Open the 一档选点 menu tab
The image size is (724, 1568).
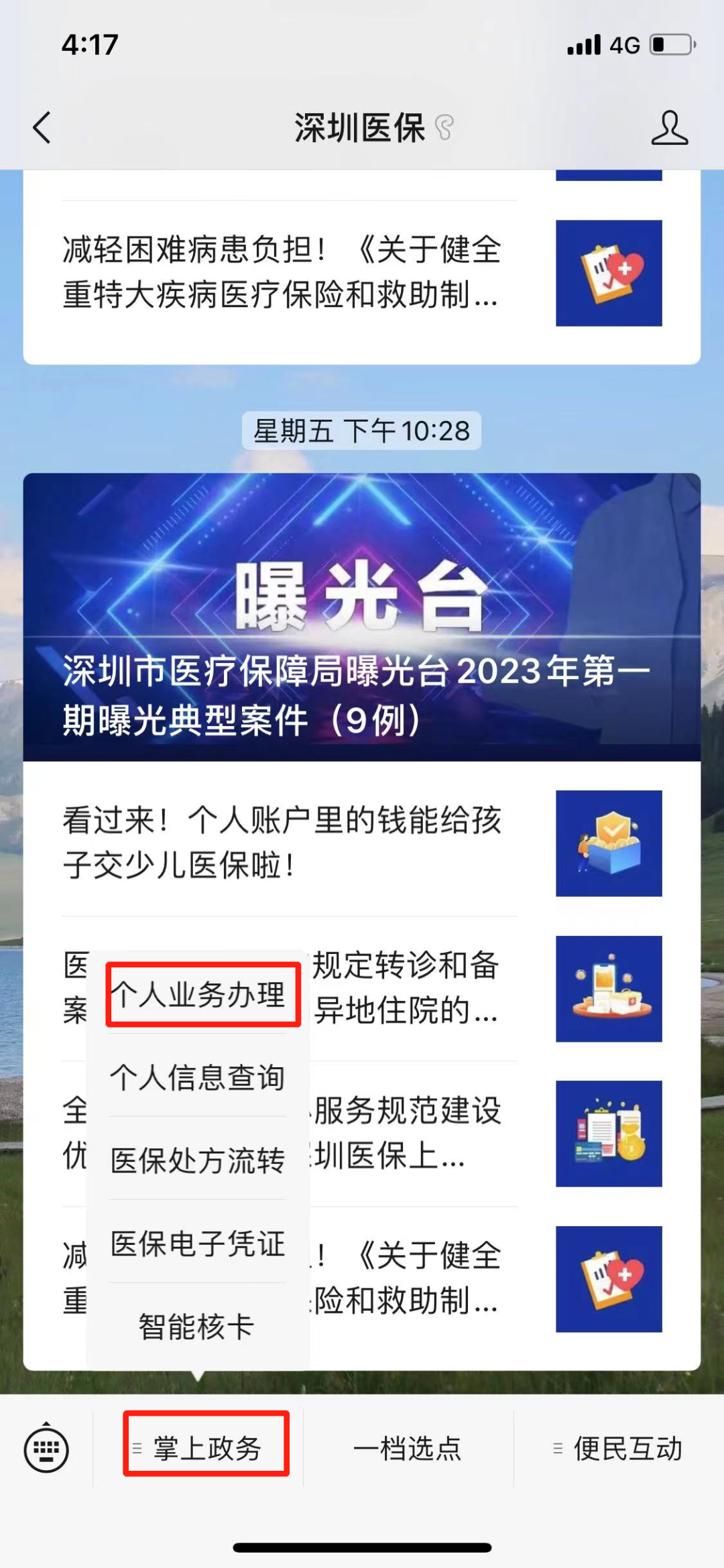[x=408, y=1448]
